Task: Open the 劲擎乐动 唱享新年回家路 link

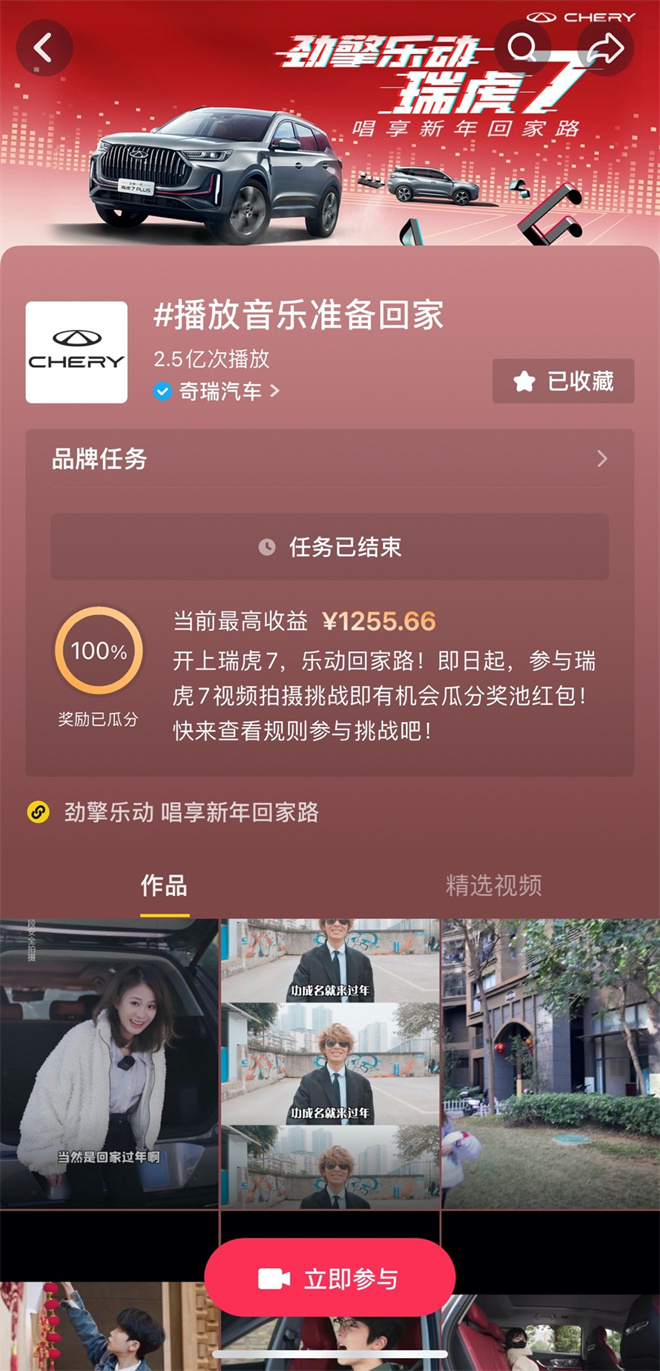Action: pos(190,812)
